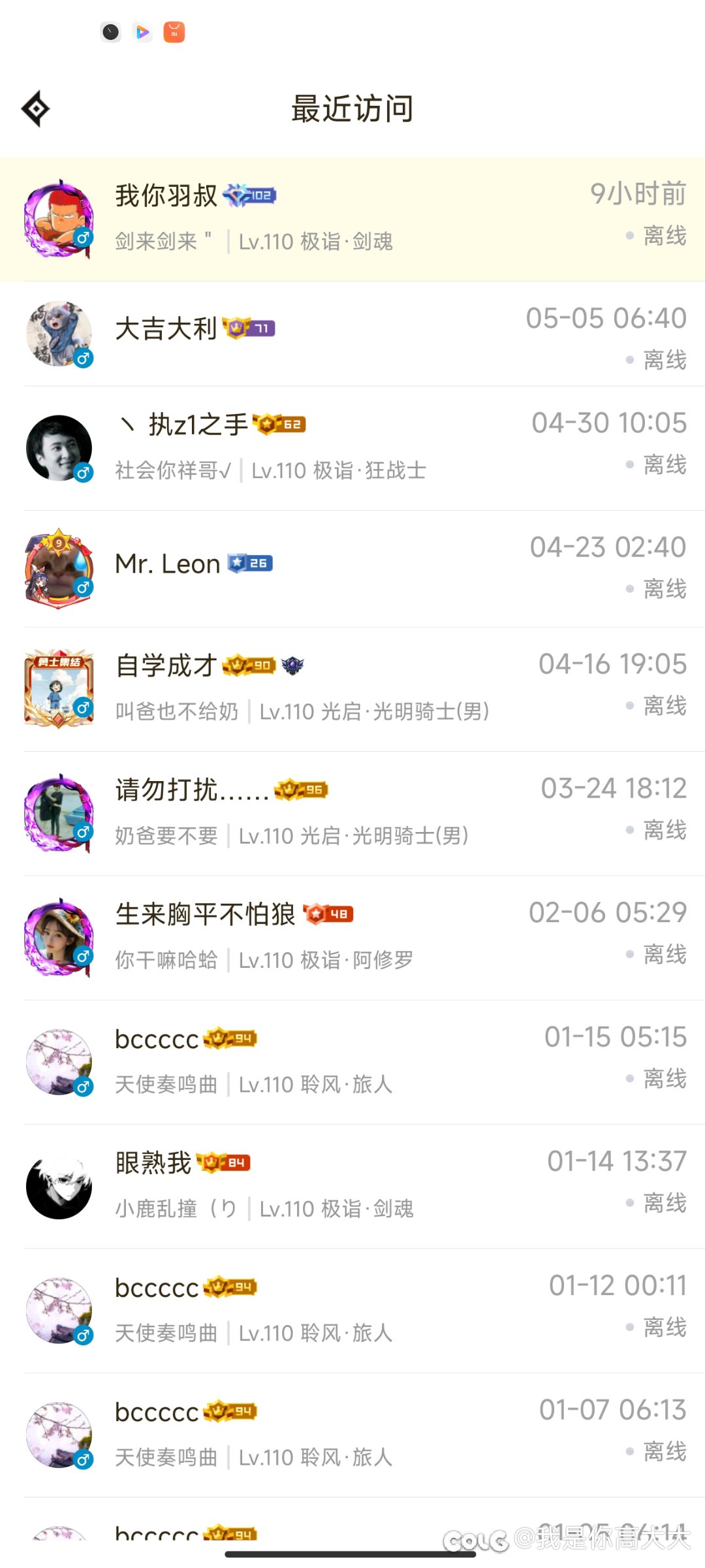Open bccccc's visit from 01-12 00:11
This screenshot has height=1568, width=705.
pyautogui.click(x=352, y=1310)
